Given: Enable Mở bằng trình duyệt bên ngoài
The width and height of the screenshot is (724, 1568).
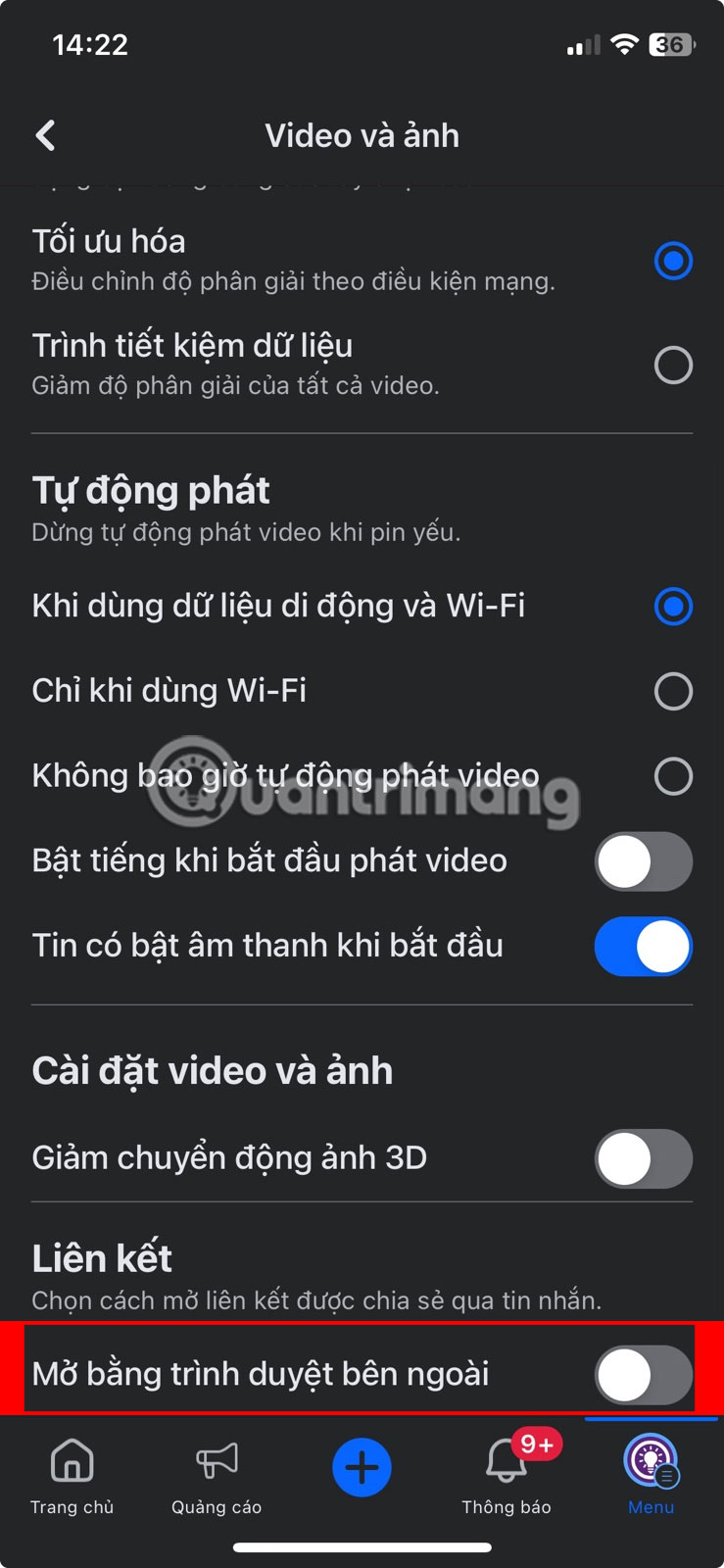Looking at the screenshot, I should (x=643, y=1374).
